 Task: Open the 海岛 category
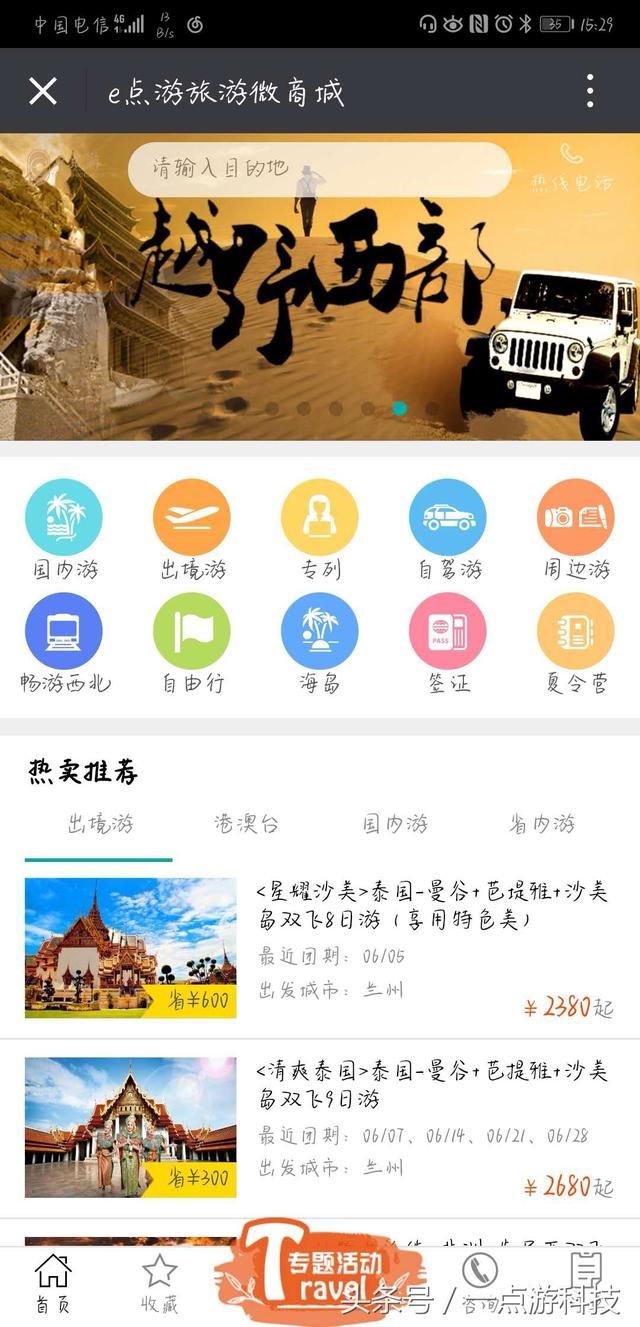click(320, 632)
